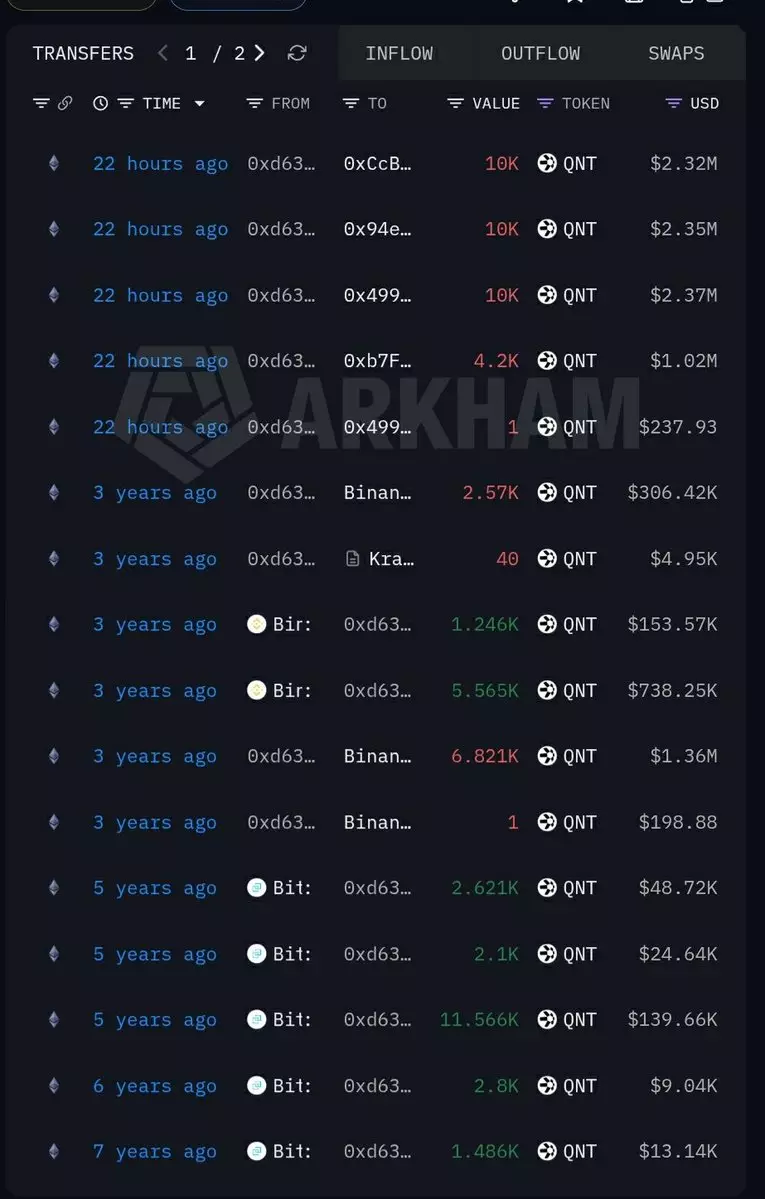Switch to the INFLOW tab
765x1199 pixels.
coord(399,54)
